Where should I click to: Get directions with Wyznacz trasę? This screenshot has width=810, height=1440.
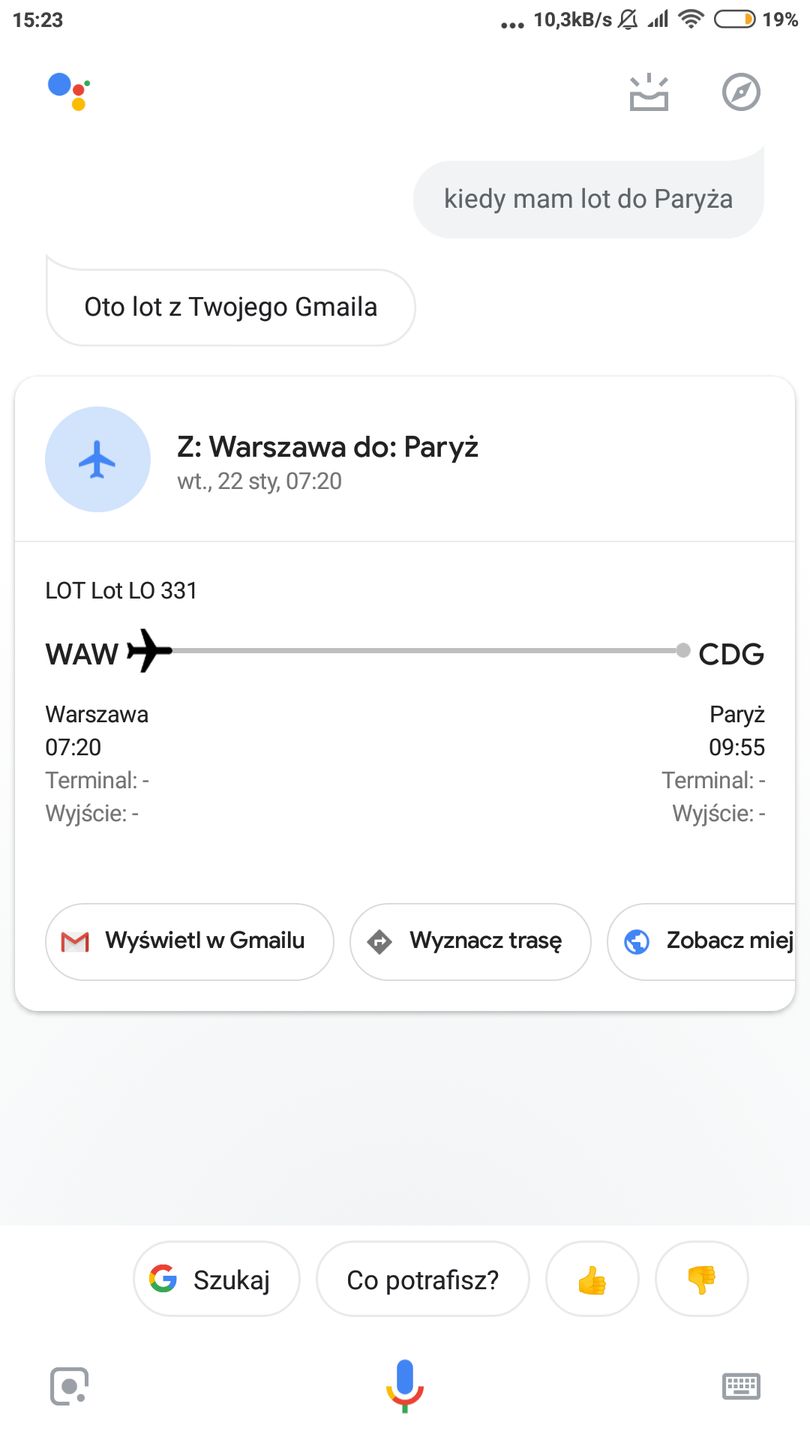(470, 941)
